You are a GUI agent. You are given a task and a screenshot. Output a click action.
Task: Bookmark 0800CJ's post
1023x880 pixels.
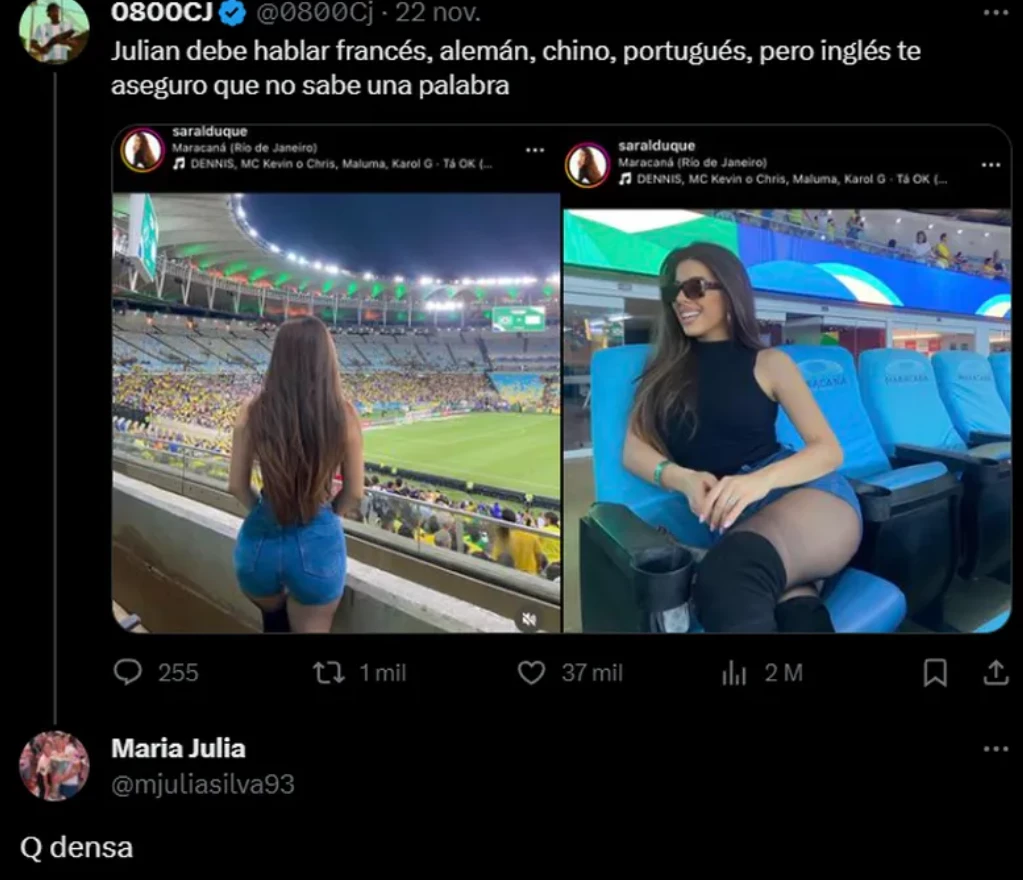tap(935, 672)
